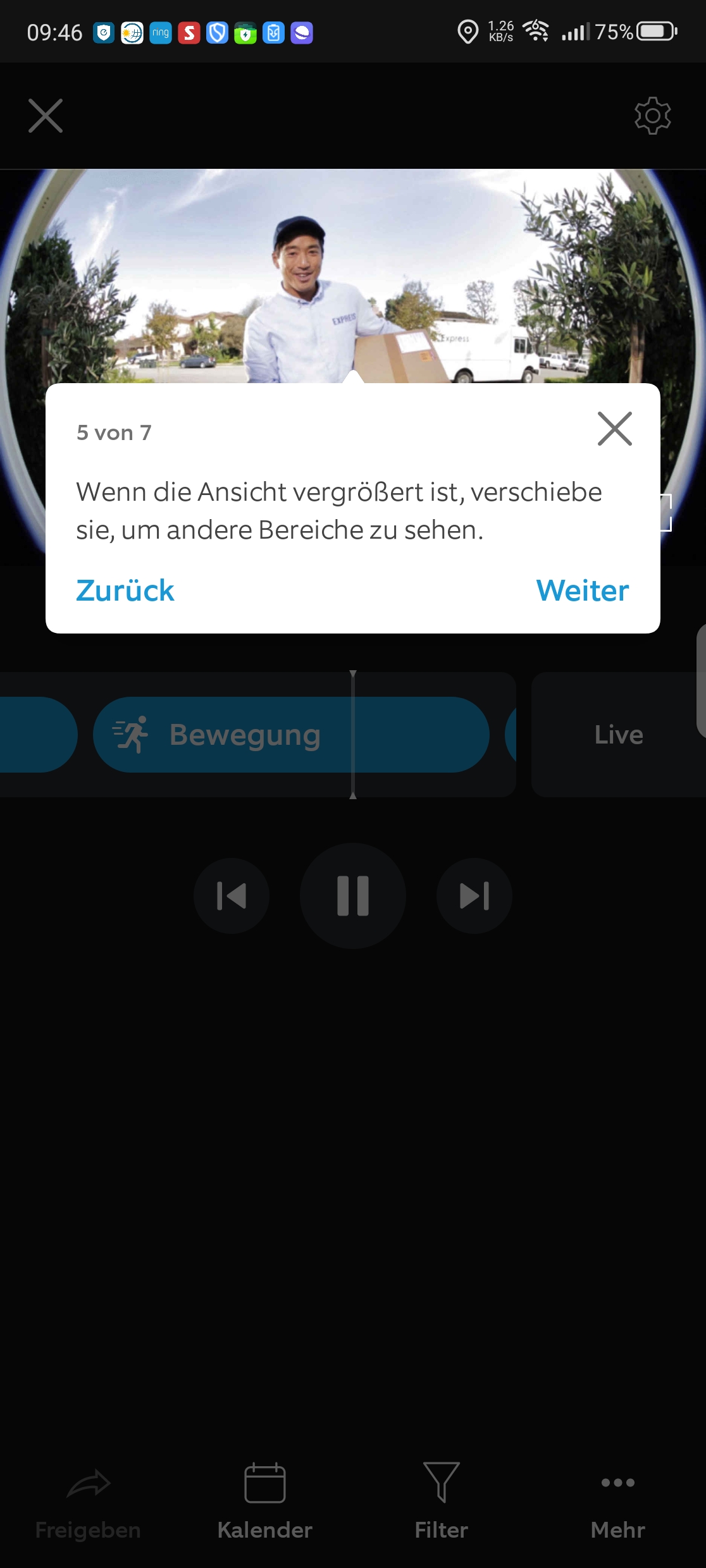Viewport: 706px width, 1568px height.
Task: Select the Bewegung event on the timeline
Action: pyautogui.click(x=244, y=735)
